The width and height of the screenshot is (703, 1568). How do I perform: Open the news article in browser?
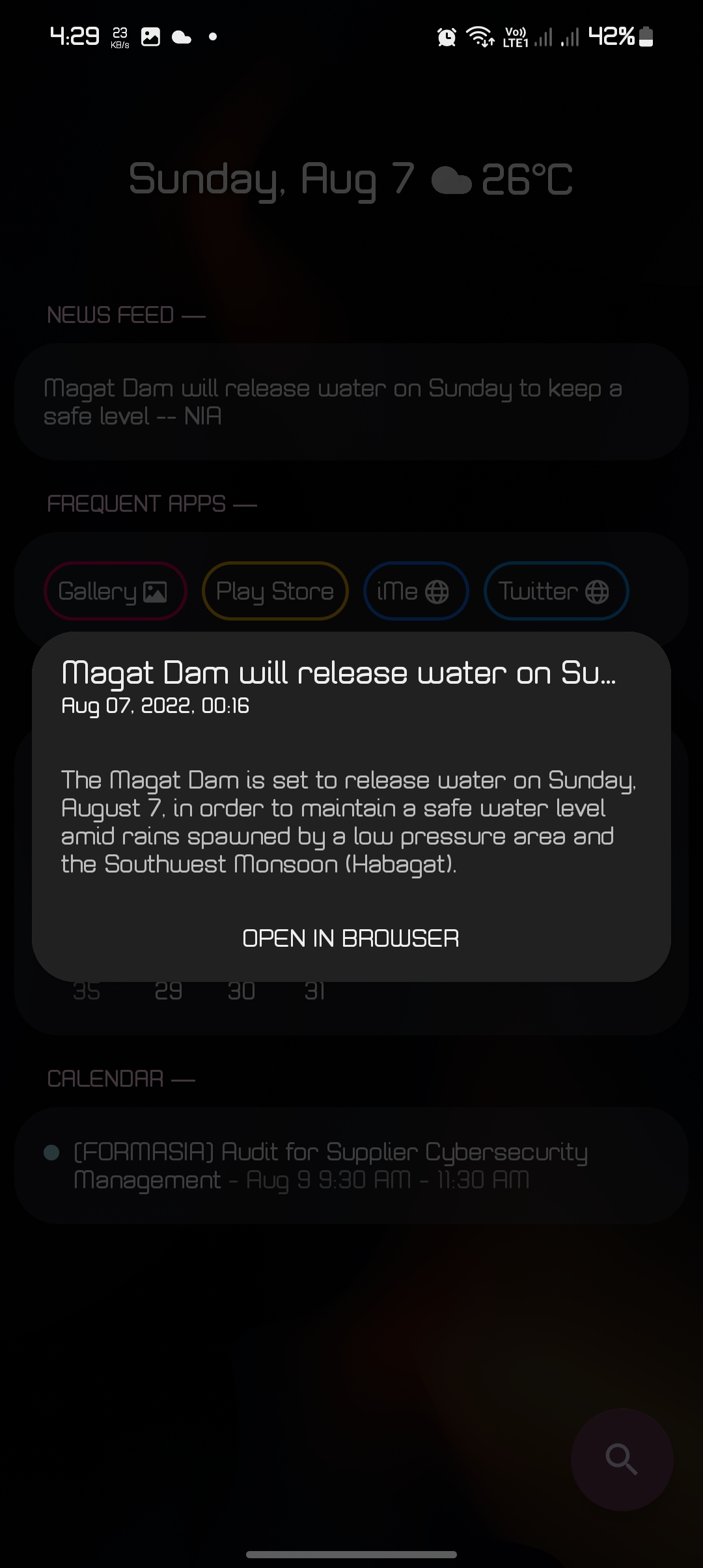tap(351, 938)
